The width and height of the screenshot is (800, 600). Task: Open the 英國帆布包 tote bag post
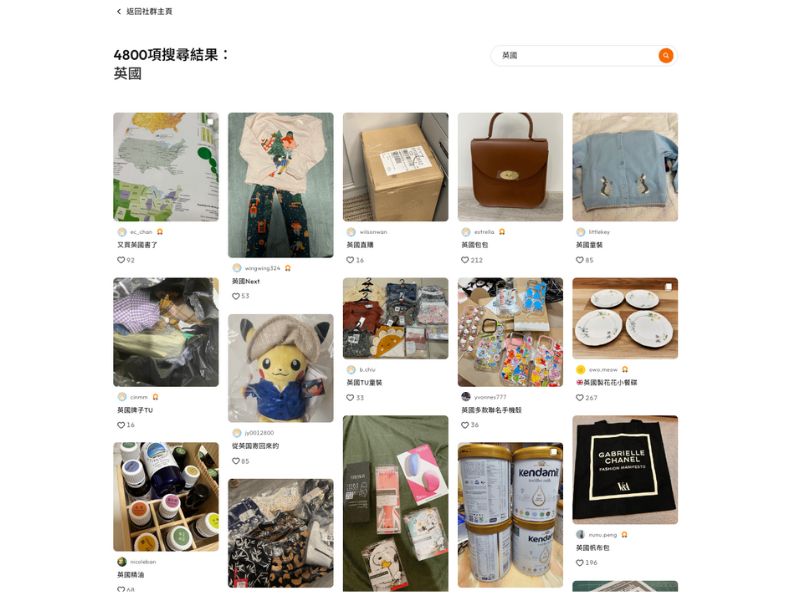click(x=625, y=470)
